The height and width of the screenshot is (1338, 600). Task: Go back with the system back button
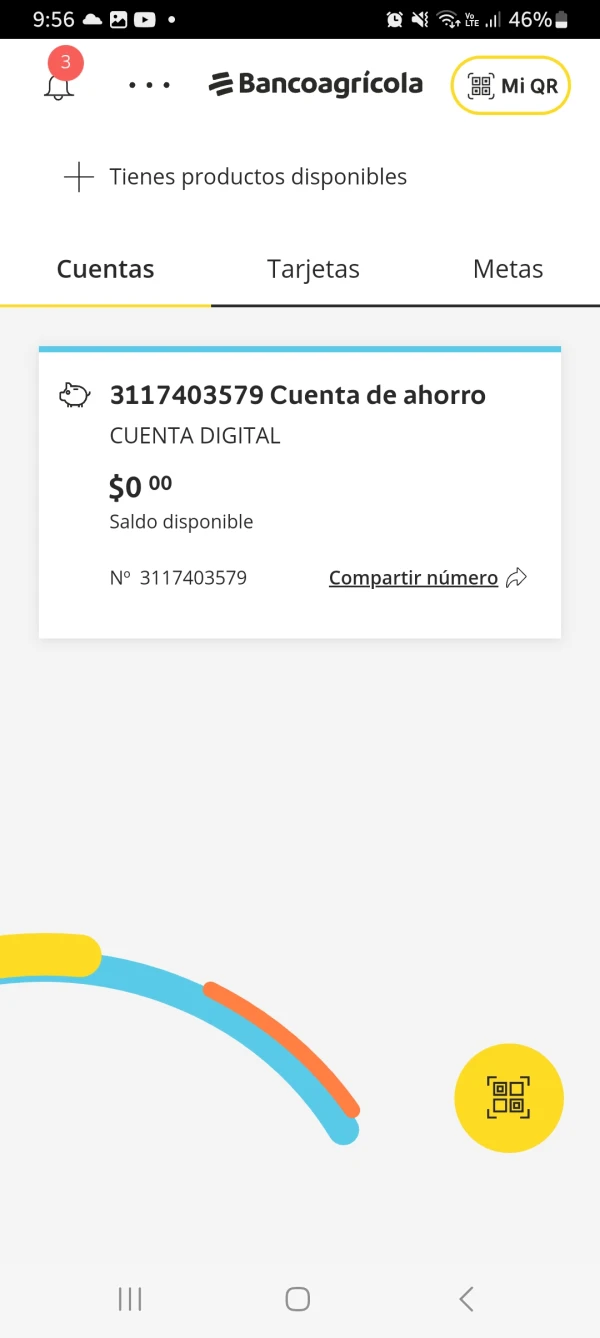(466, 1299)
